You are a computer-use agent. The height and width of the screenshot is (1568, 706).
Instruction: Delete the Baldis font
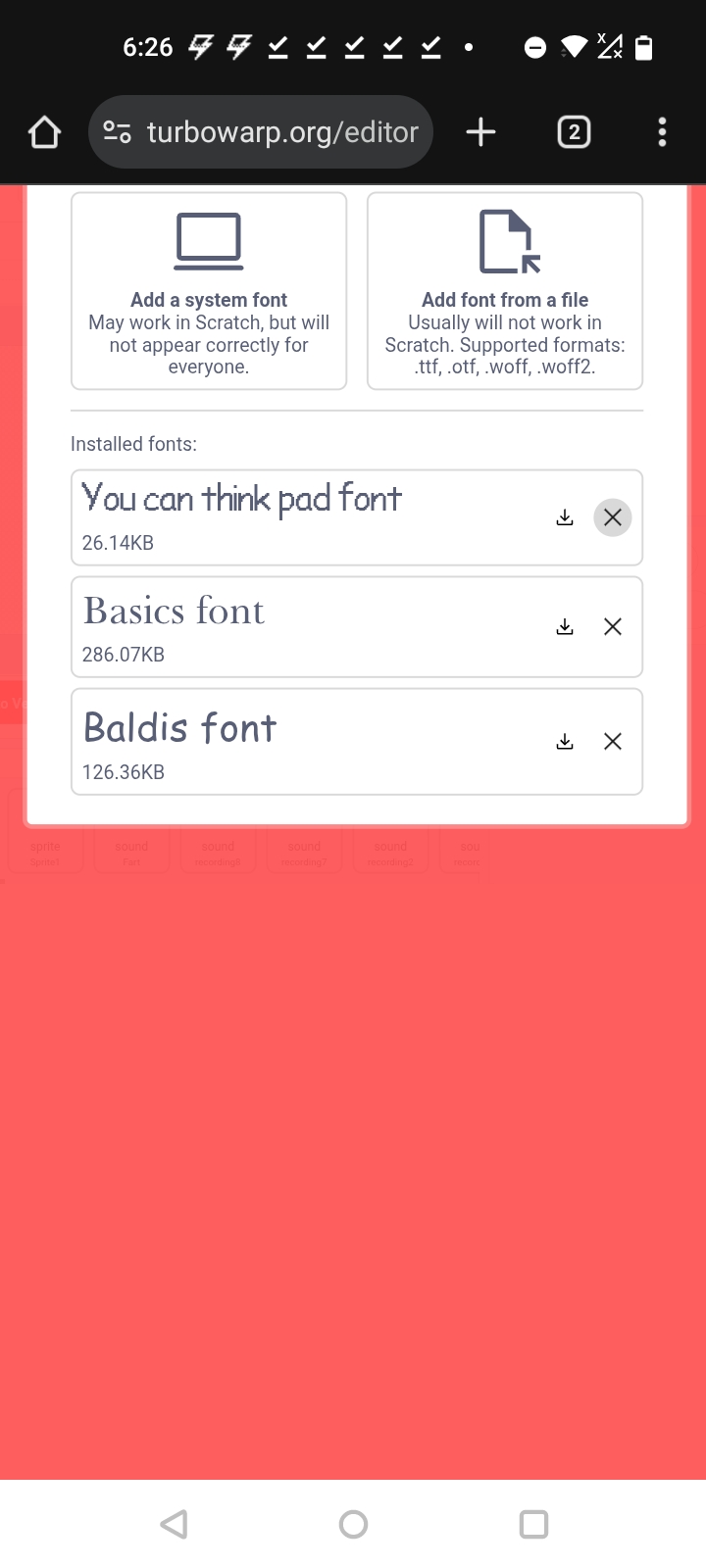tap(613, 742)
